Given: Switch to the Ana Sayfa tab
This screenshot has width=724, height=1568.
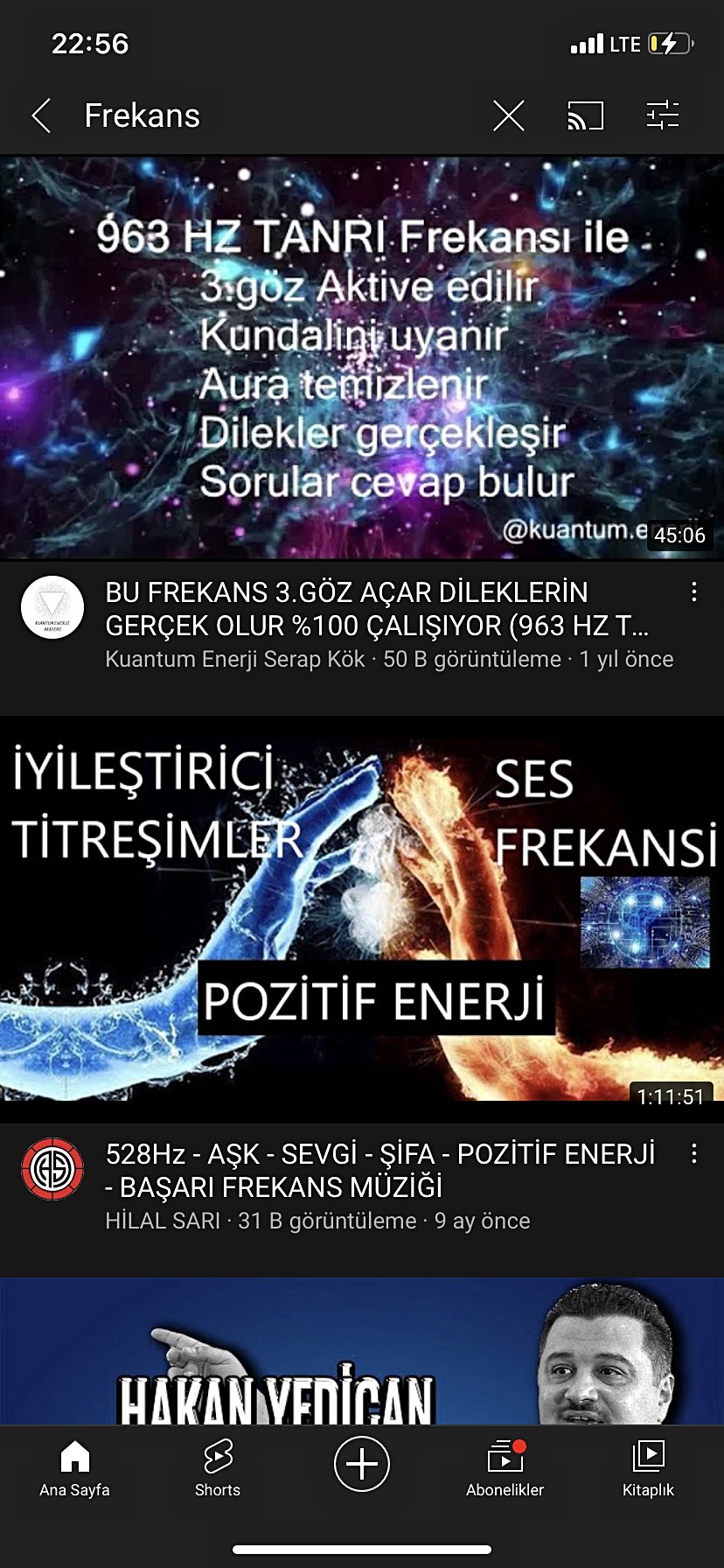Looking at the screenshot, I should (x=74, y=1468).
